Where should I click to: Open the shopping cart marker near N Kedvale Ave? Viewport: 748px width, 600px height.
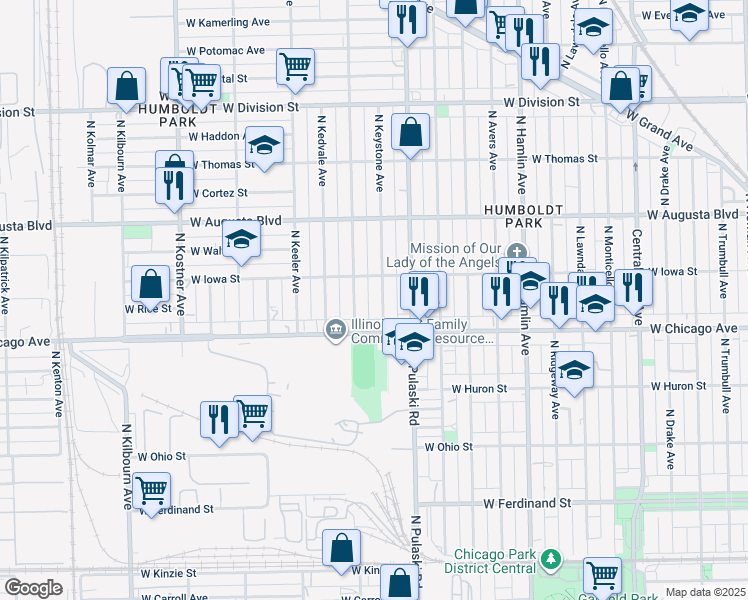tap(296, 67)
